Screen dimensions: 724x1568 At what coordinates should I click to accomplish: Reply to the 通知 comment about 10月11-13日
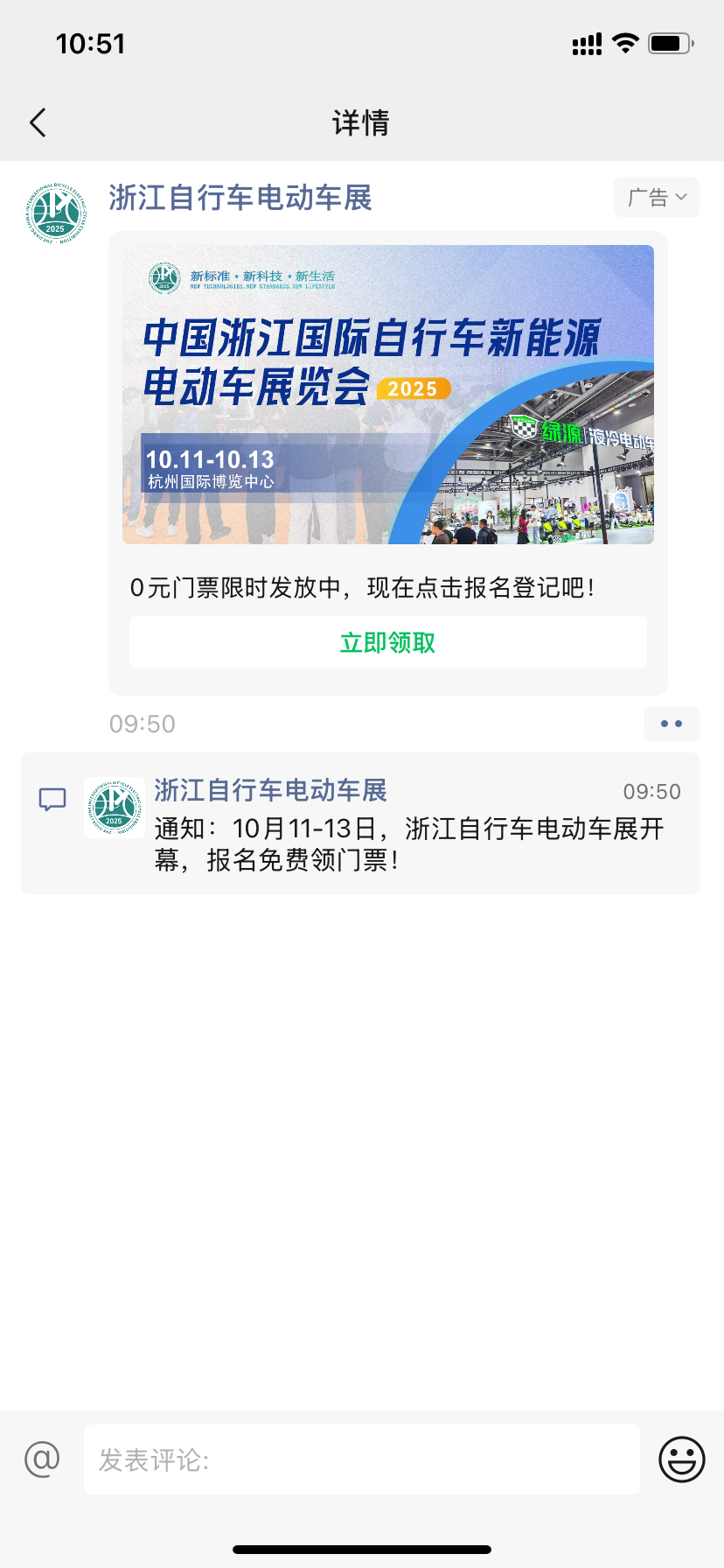(x=408, y=844)
